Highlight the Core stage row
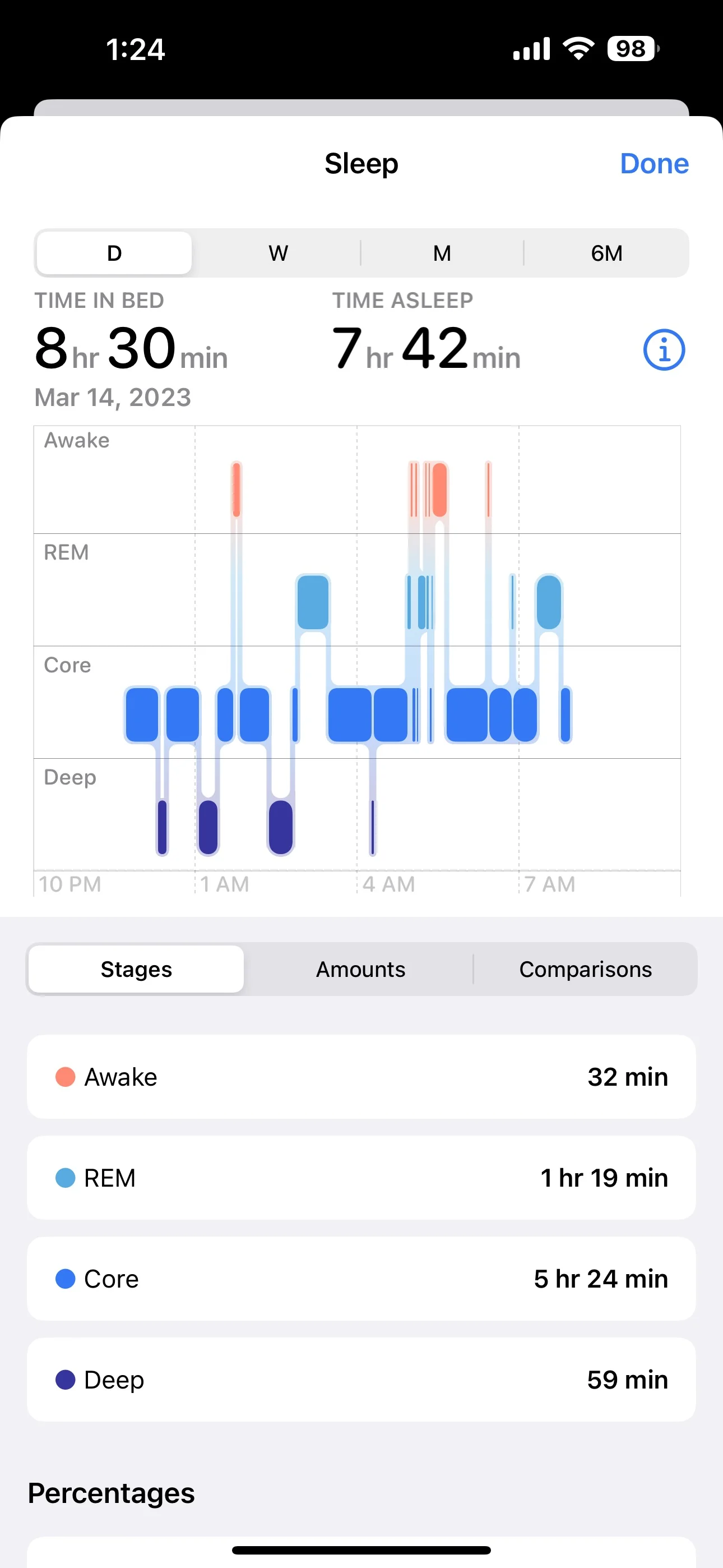 click(x=361, y=1279)
